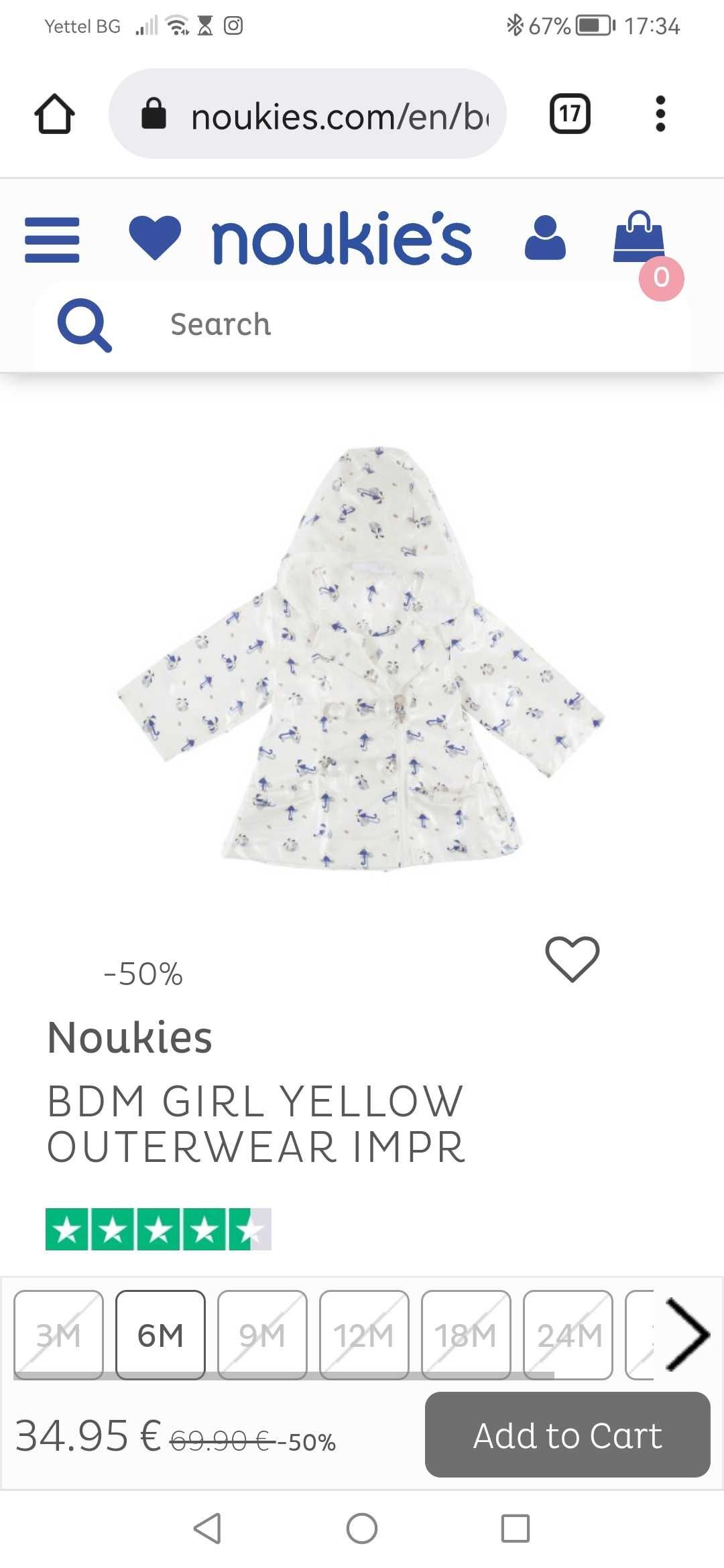Open browser tab switcher showing 17

pos(570,114)
